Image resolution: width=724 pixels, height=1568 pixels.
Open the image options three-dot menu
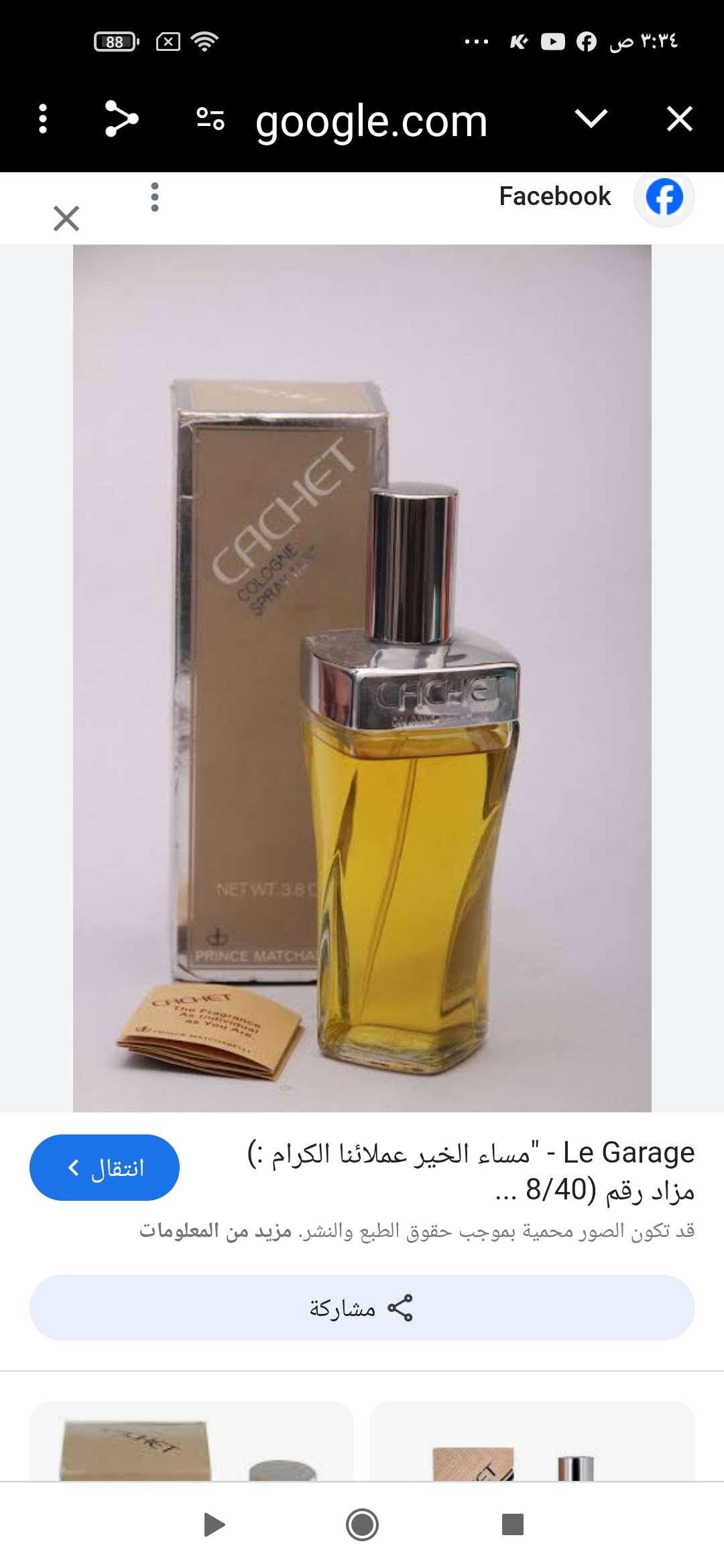(155, 197)
